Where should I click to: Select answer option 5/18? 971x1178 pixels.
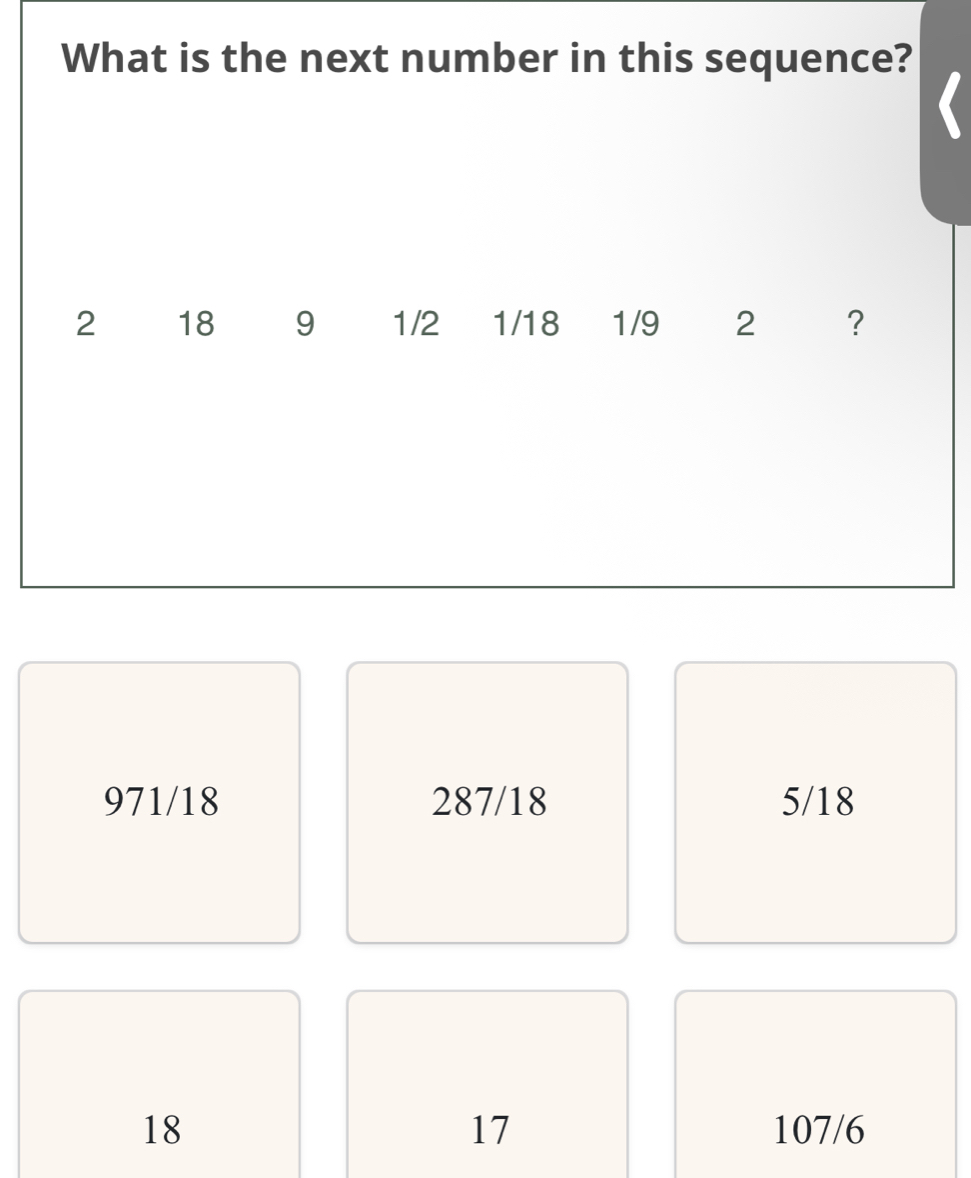click(x=816, y=800)
